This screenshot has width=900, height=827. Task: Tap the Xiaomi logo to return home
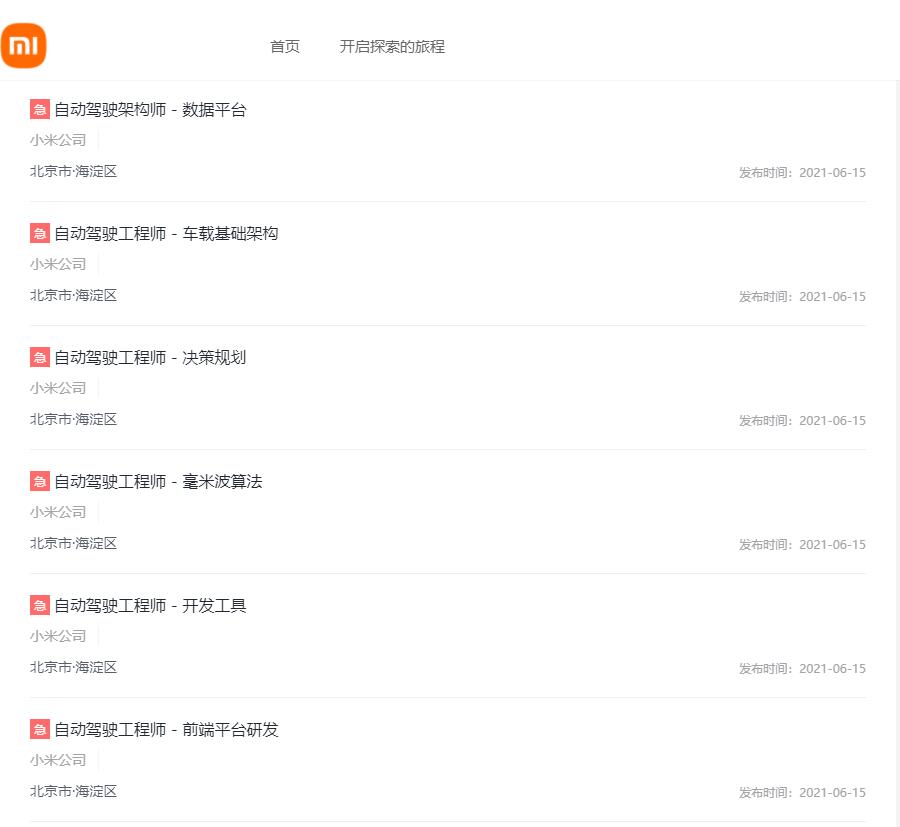[24, 45]
